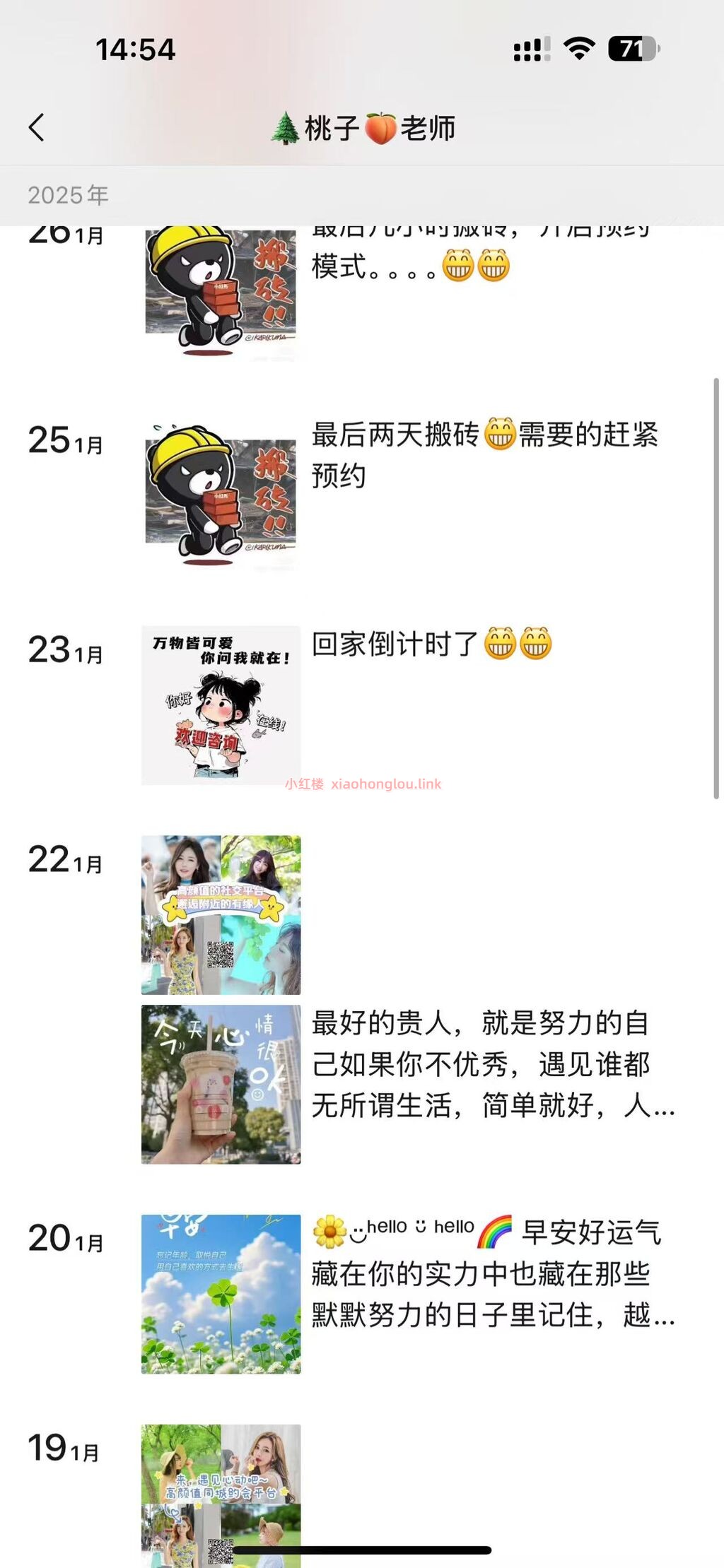Go back from 桃子老师's moments
The height and width of the screenshot is (1568, 724).
[37, 128]
